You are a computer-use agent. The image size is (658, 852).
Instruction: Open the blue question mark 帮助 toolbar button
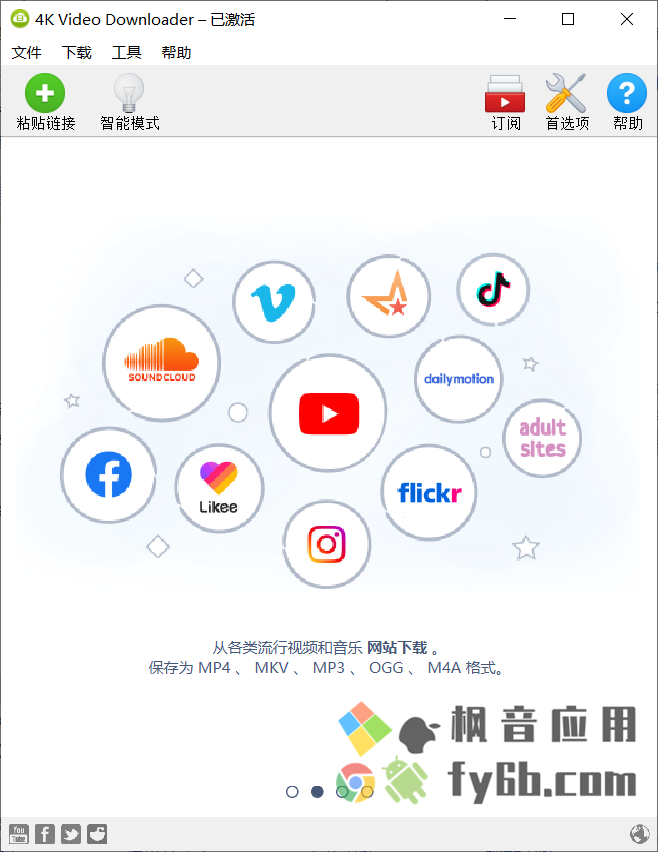tap(627, 103)
